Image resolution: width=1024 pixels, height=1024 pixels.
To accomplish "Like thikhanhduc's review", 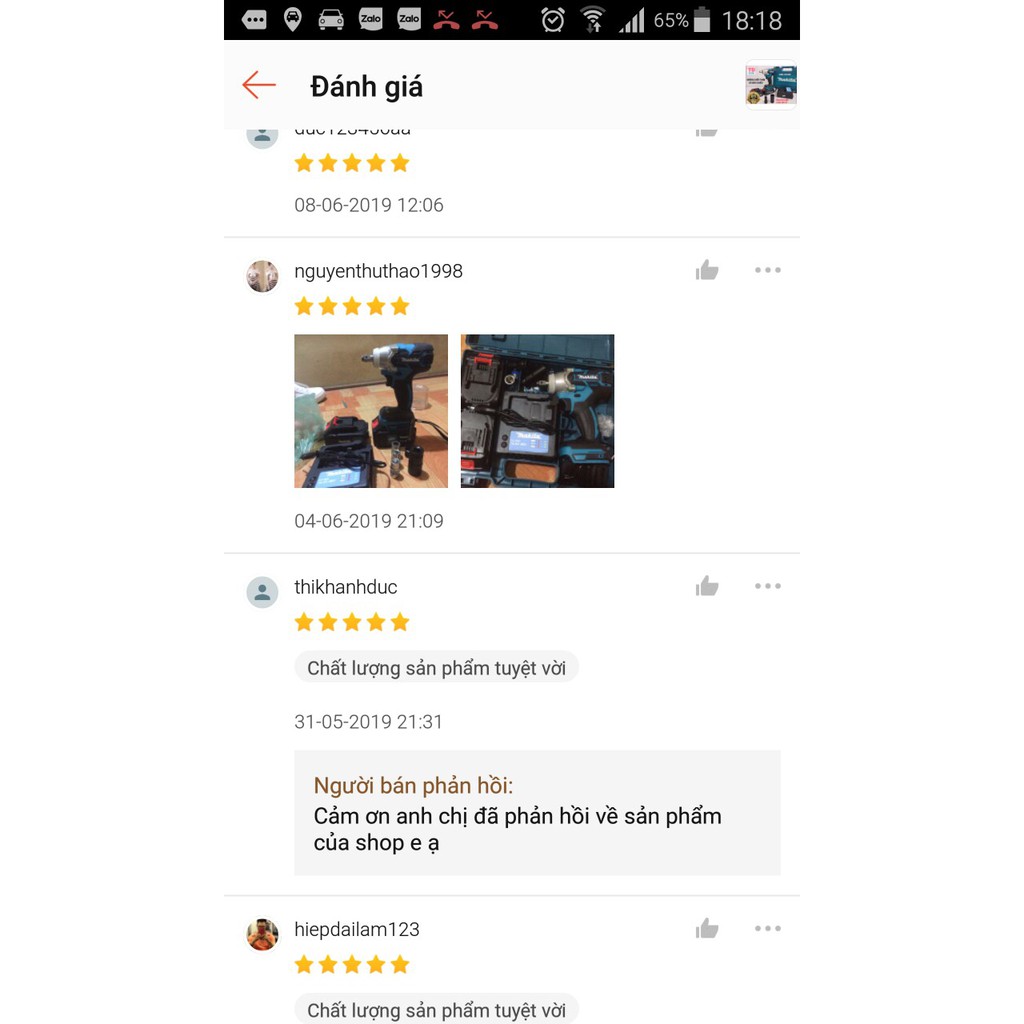I will [x=707, y=586].
